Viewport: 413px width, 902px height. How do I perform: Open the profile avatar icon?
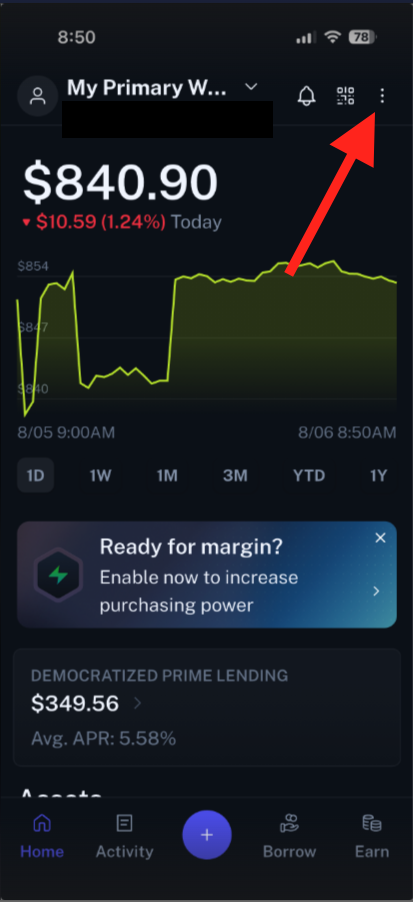[37, 96]
